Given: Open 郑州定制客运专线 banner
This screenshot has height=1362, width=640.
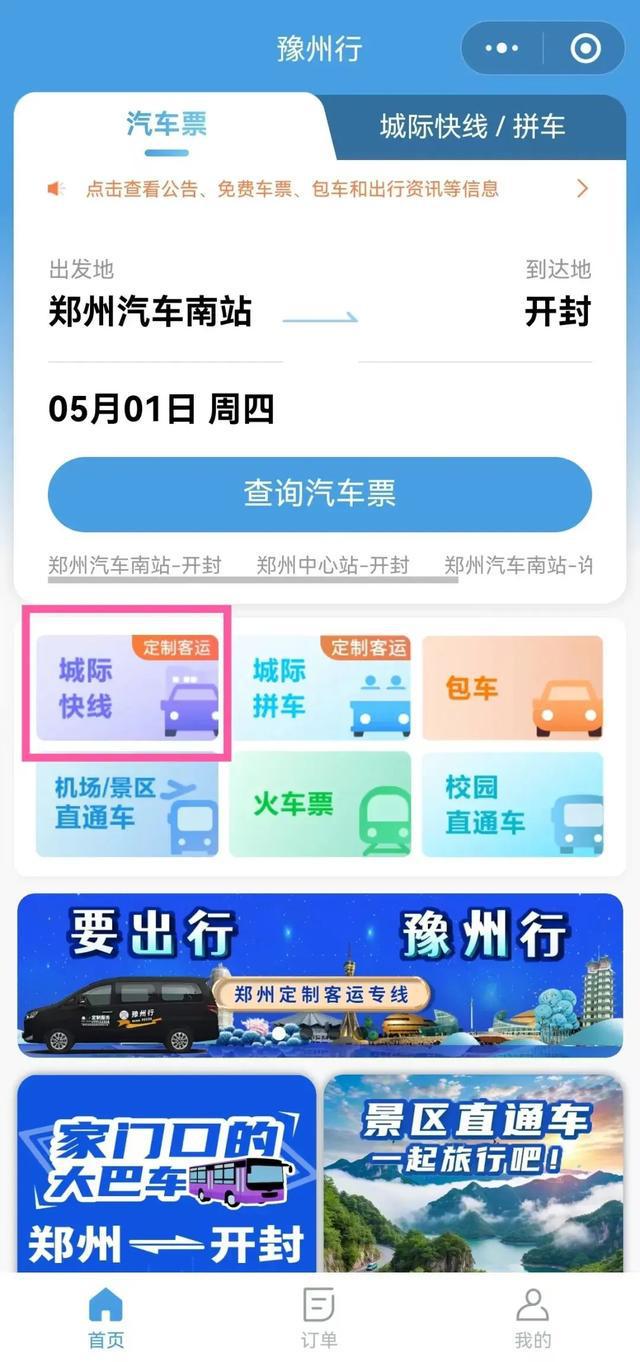Looking at the screenshot, I should tap(320, 975).
